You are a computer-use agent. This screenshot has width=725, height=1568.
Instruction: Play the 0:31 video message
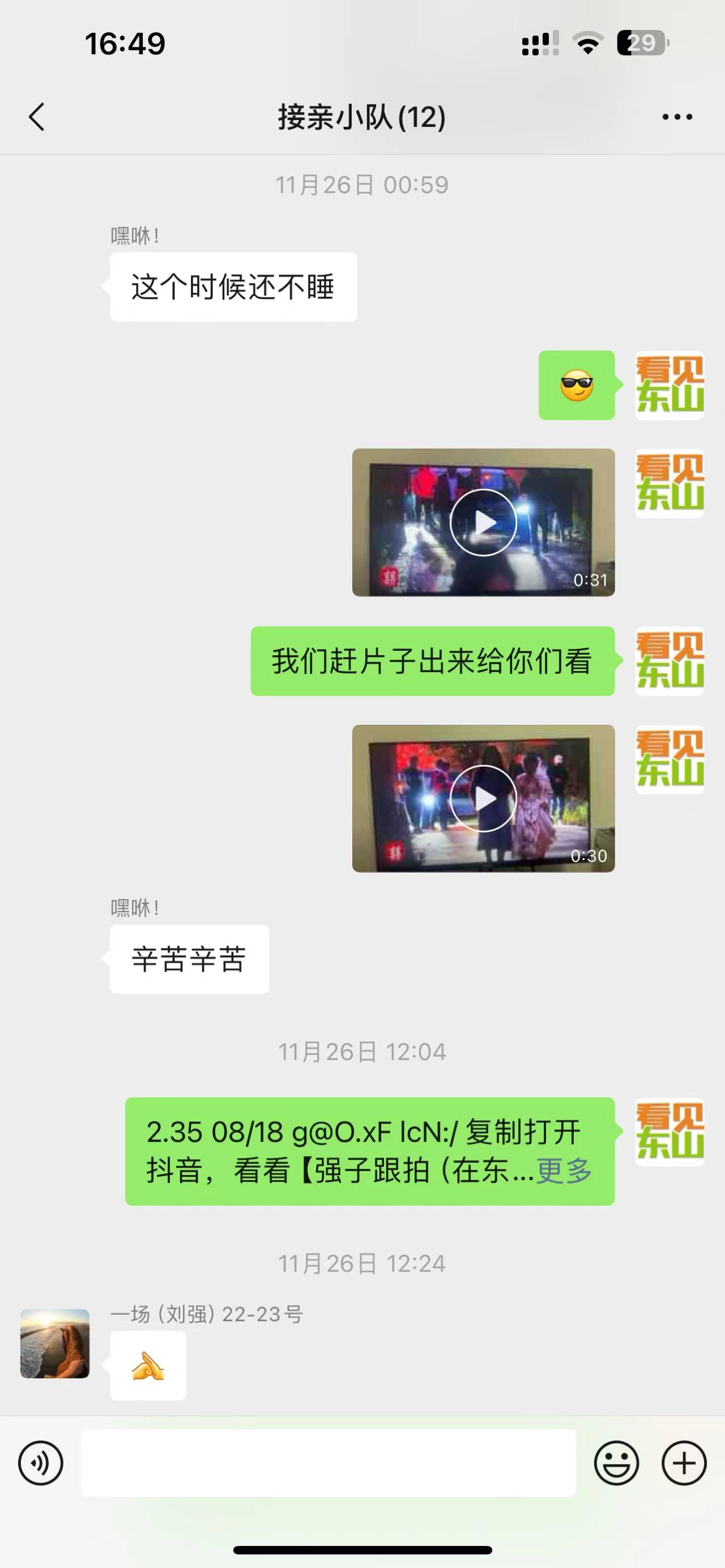pyautogui.click(x=483, y=522)
